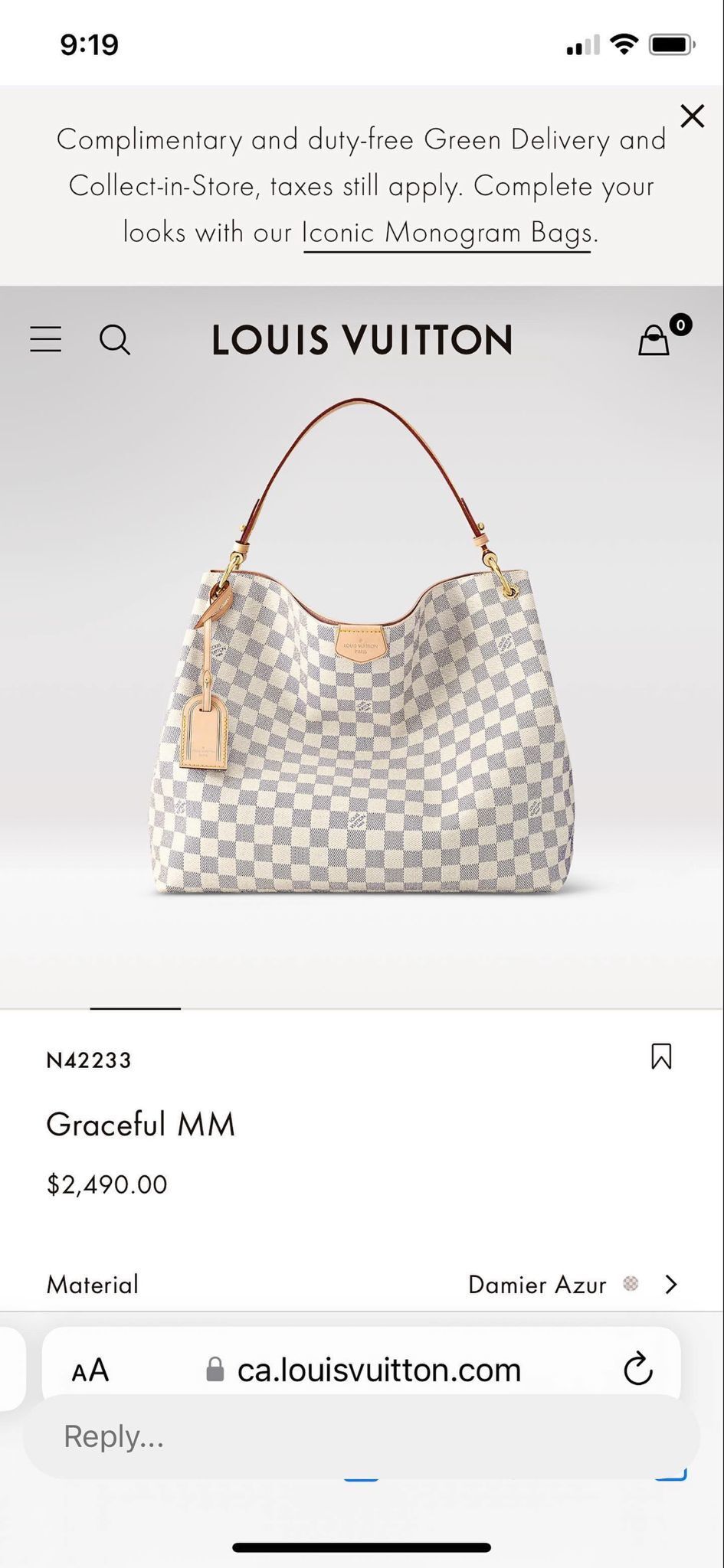724x1568 pixels.
Task: Bookmark the Graceful MM bag
Action: click(660, 1057)
